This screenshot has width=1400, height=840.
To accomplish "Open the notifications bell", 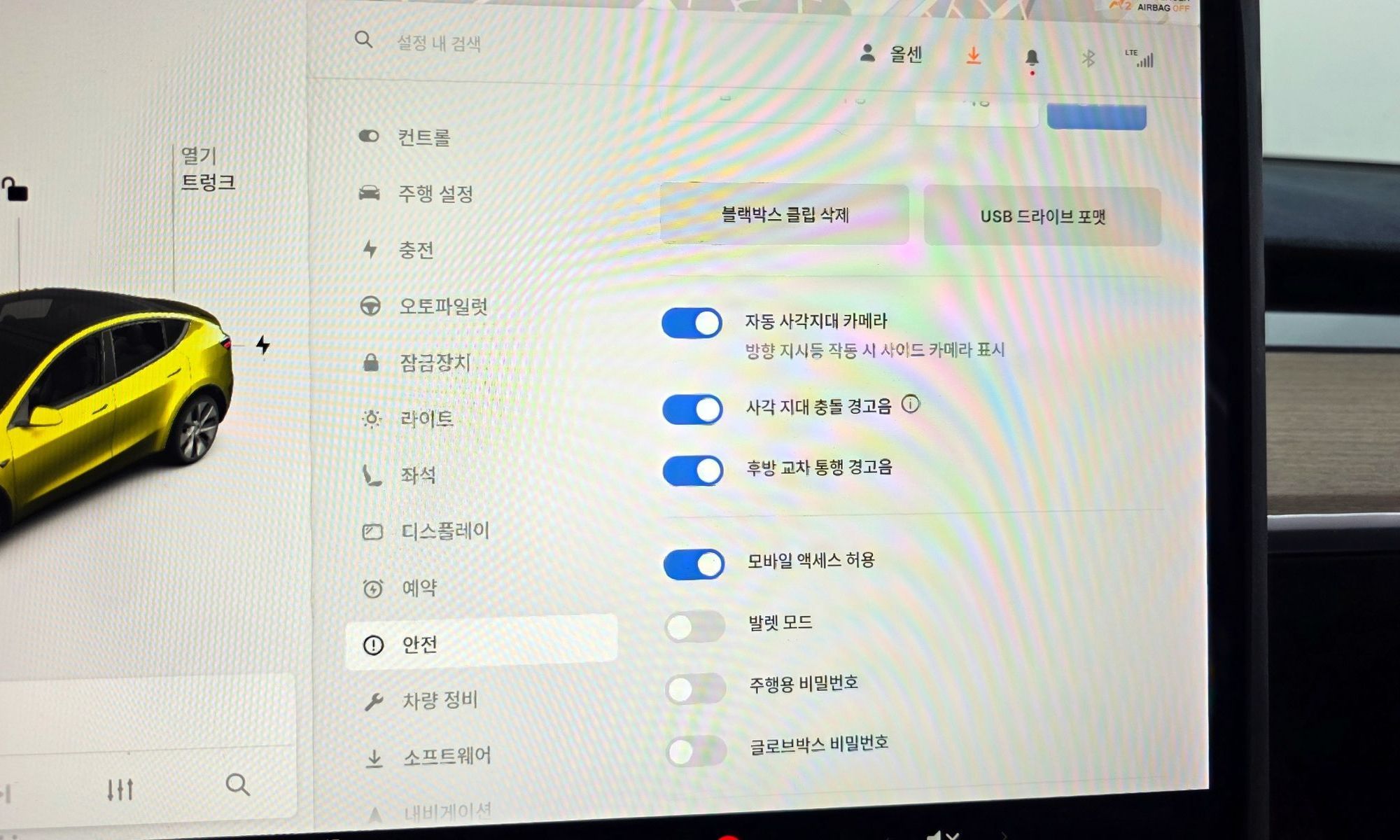I will pos(1031,59).
